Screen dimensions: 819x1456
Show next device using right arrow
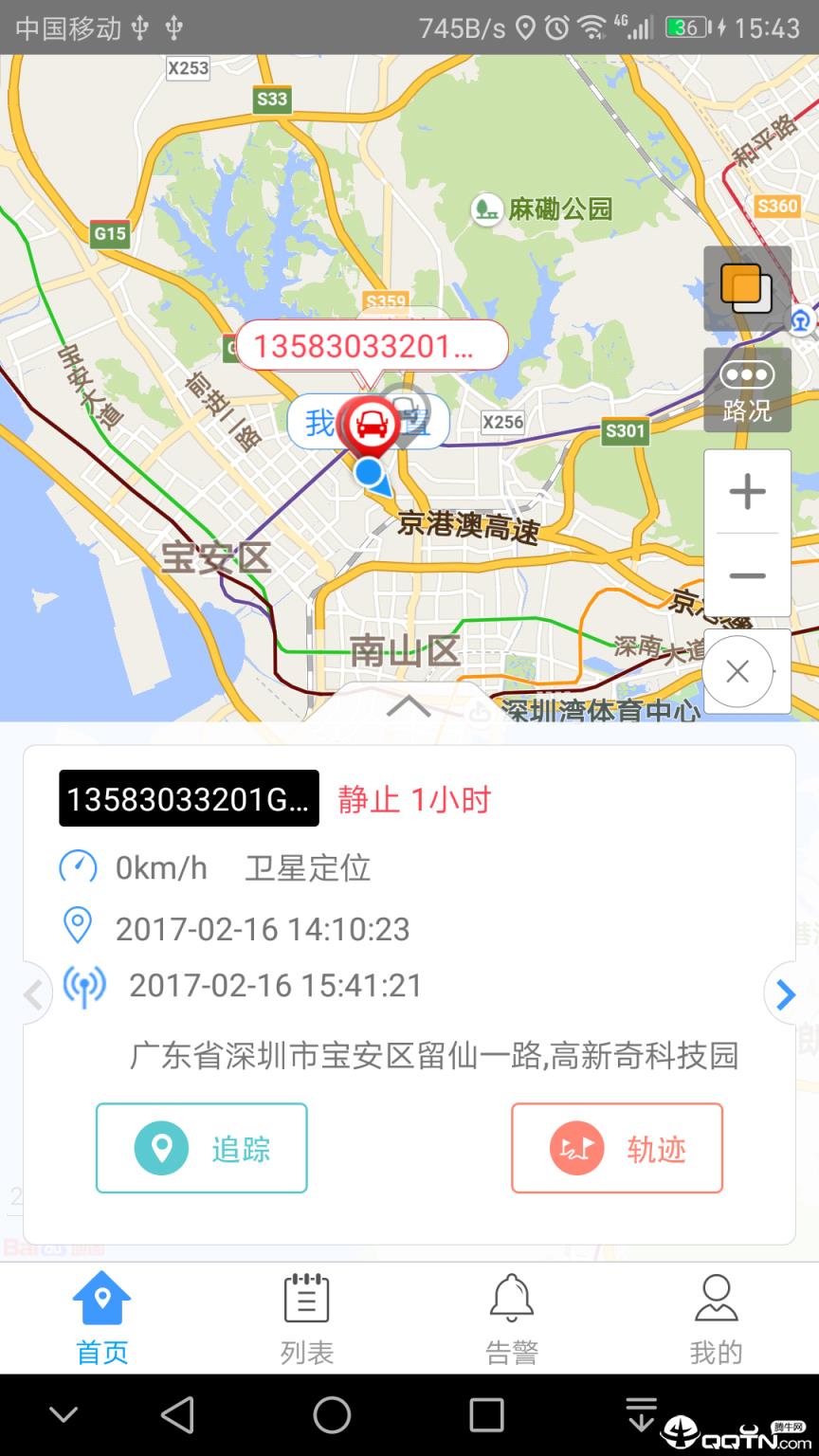(x=784, y=994)
